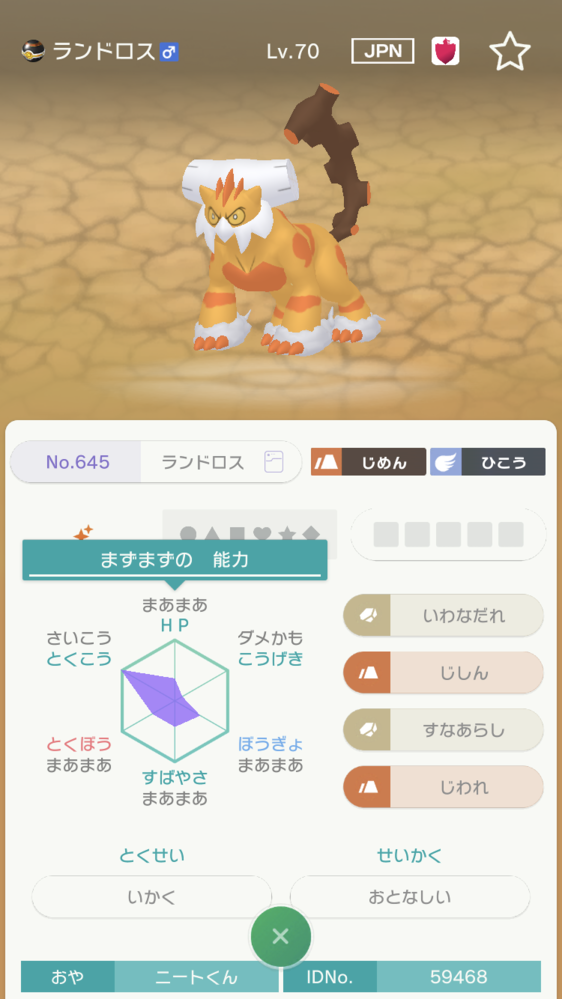
Task: Tap the markings row of shape symbols
Action: click(x=250, y=534)
